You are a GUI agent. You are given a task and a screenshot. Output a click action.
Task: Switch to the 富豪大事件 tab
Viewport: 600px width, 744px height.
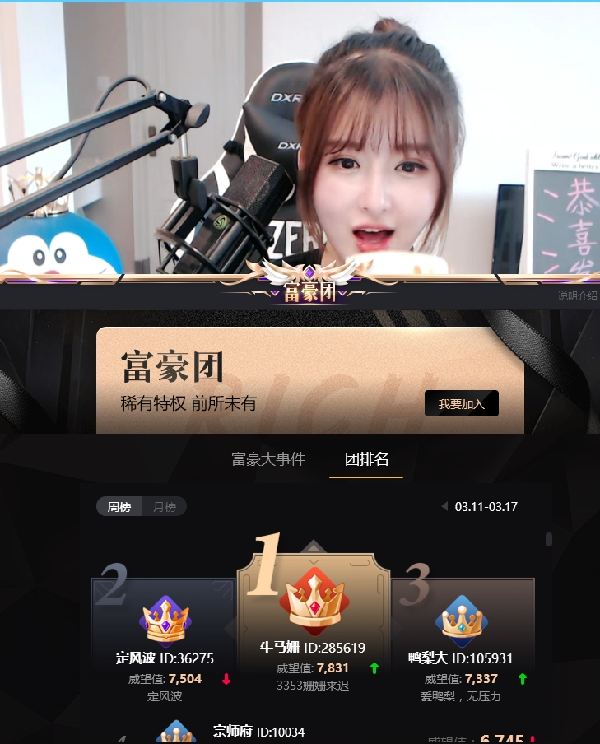[x=268, y=460]
